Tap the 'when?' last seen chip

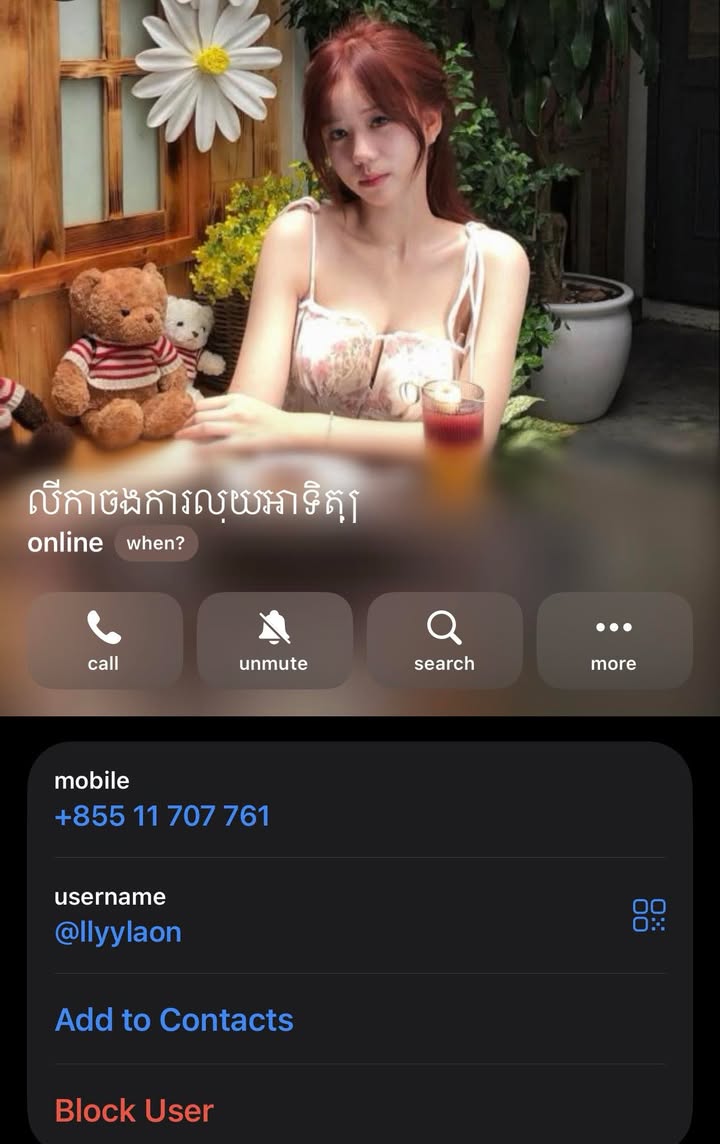[156, 544]
